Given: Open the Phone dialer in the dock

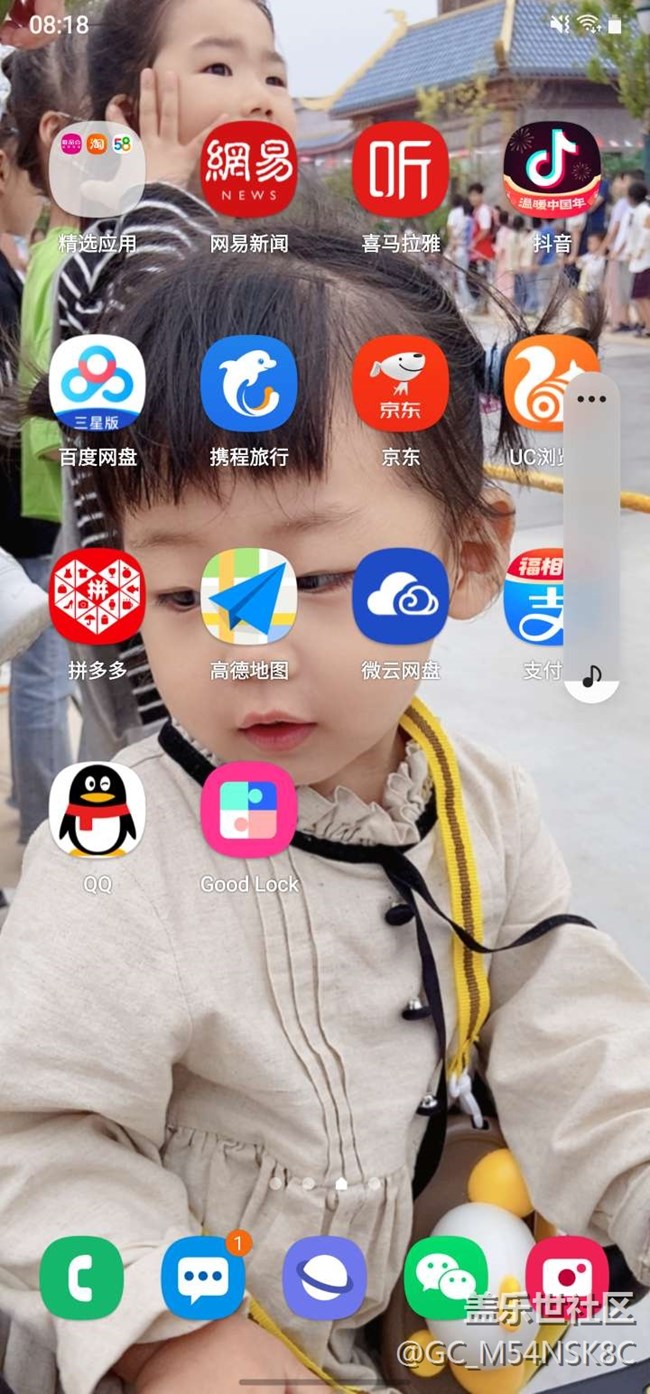Looking at the screenshot, I should 81,1278.
